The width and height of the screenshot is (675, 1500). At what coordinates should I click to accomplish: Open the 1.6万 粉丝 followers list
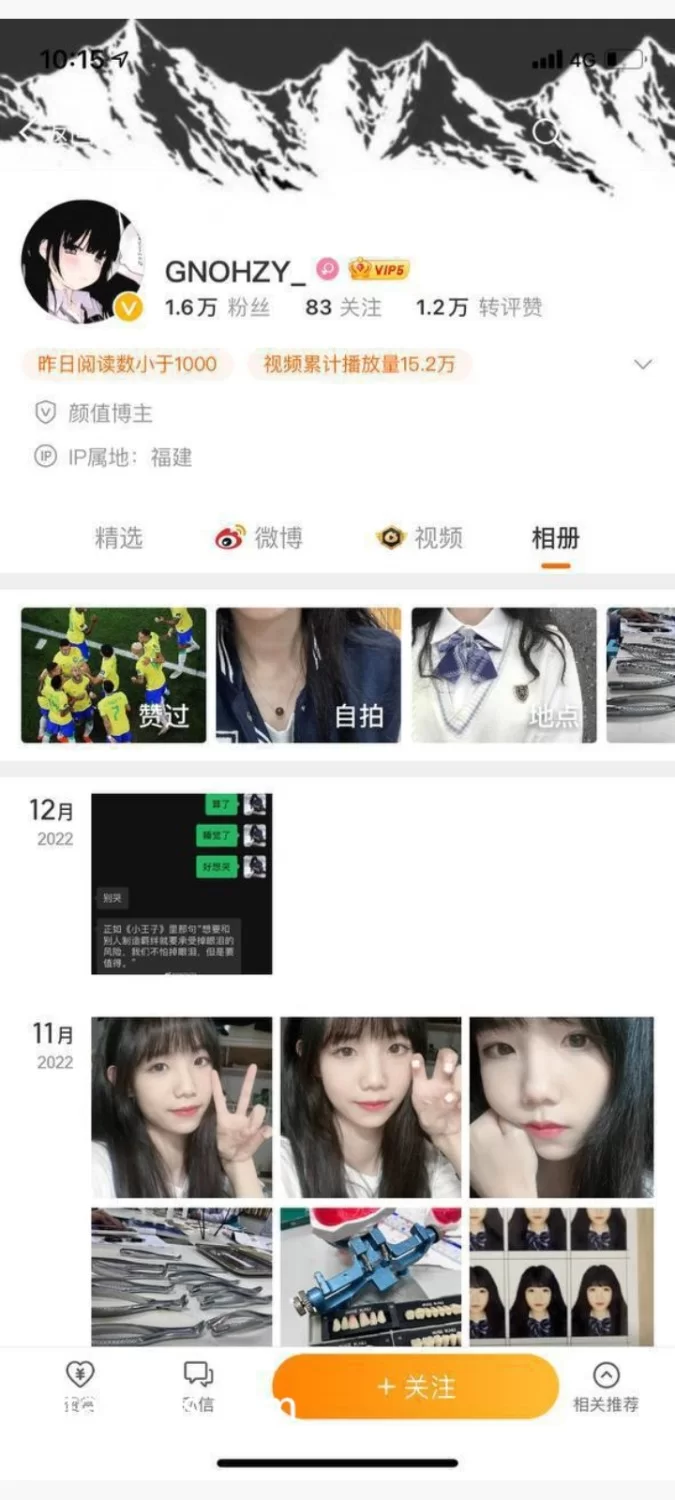tap(217, 307)
